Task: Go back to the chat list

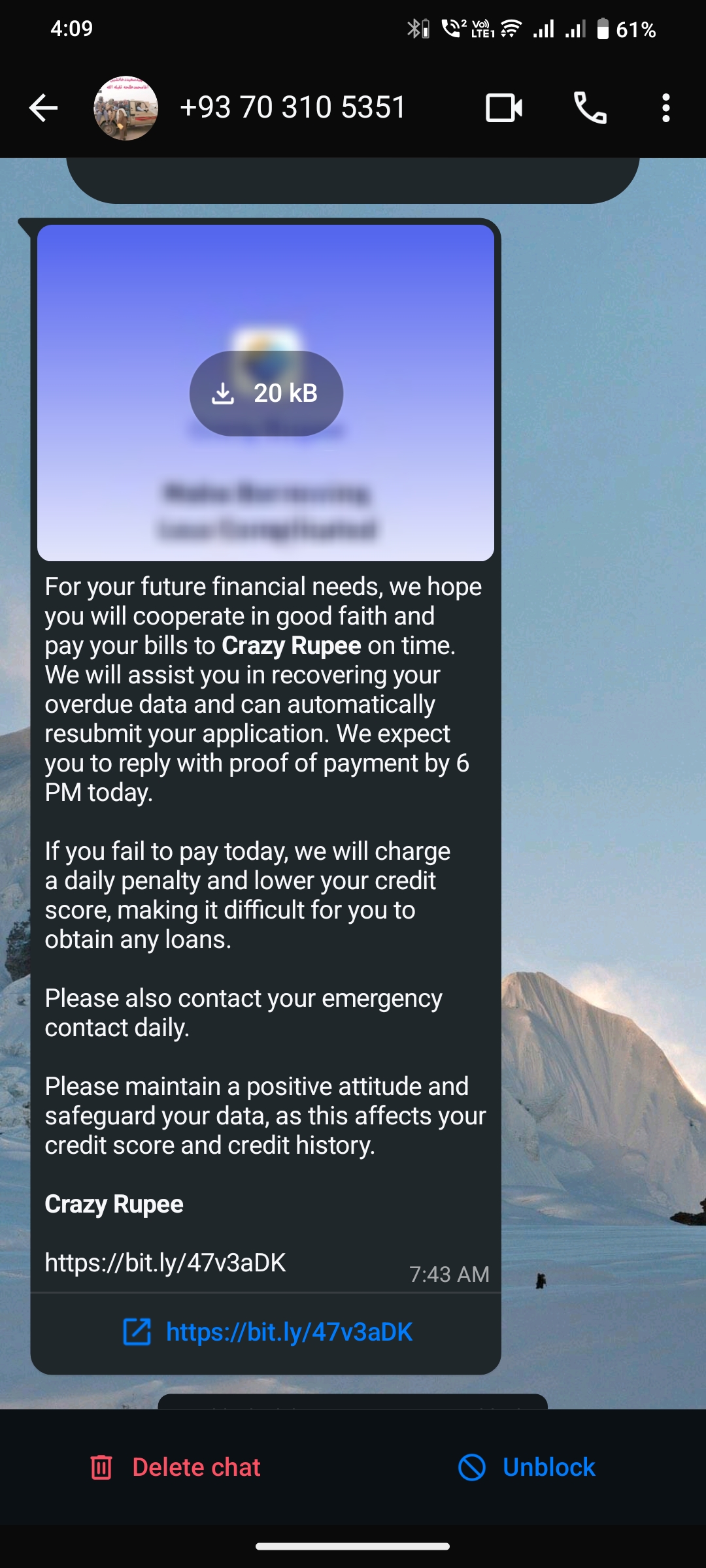Action: click(x=43, y=108)
